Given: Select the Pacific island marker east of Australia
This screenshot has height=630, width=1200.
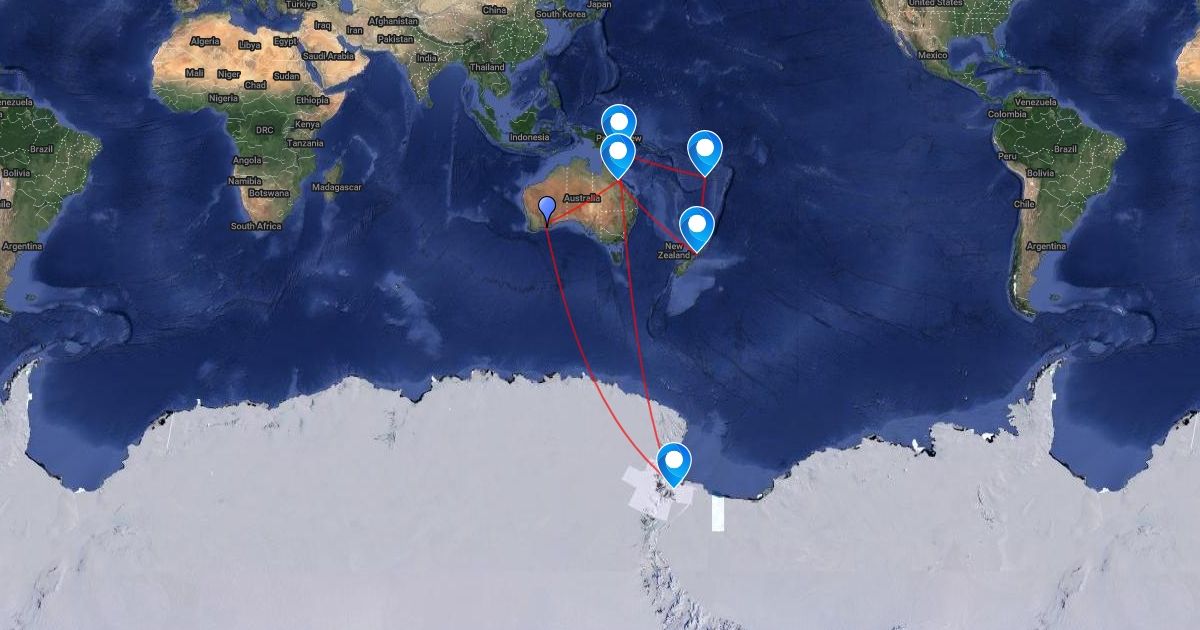Looking at the screenshot, I should (705, 152).
